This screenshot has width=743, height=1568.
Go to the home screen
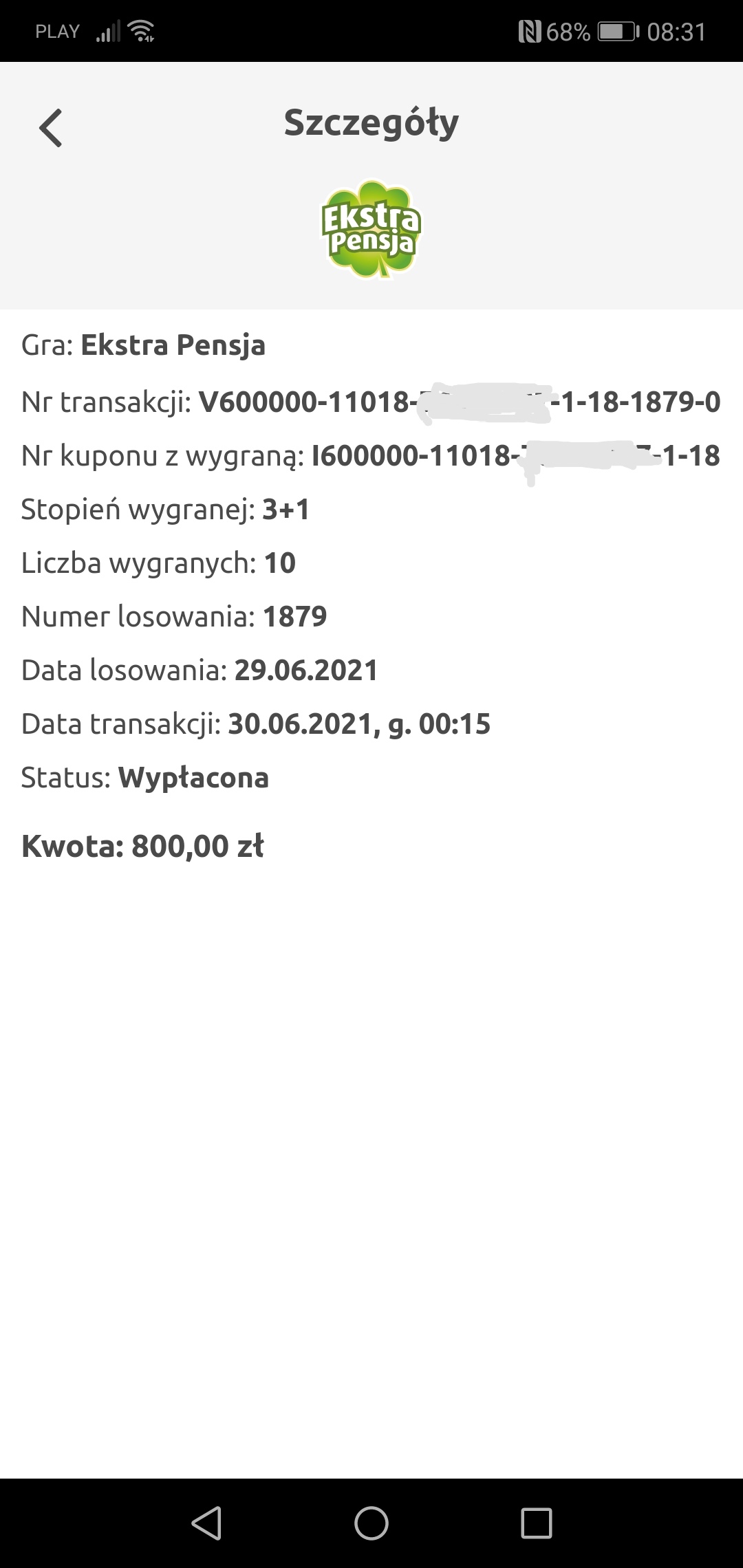(x=371, y=1523)
